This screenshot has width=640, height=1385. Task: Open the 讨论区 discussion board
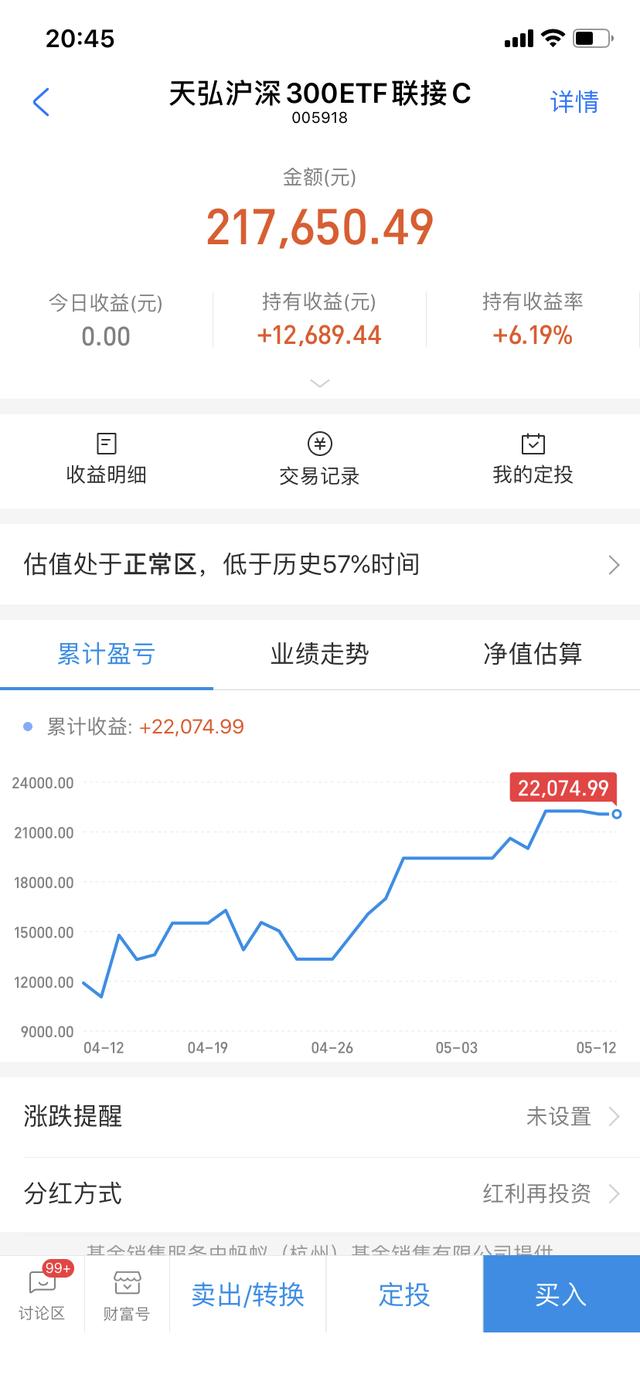coord(42,1295)
